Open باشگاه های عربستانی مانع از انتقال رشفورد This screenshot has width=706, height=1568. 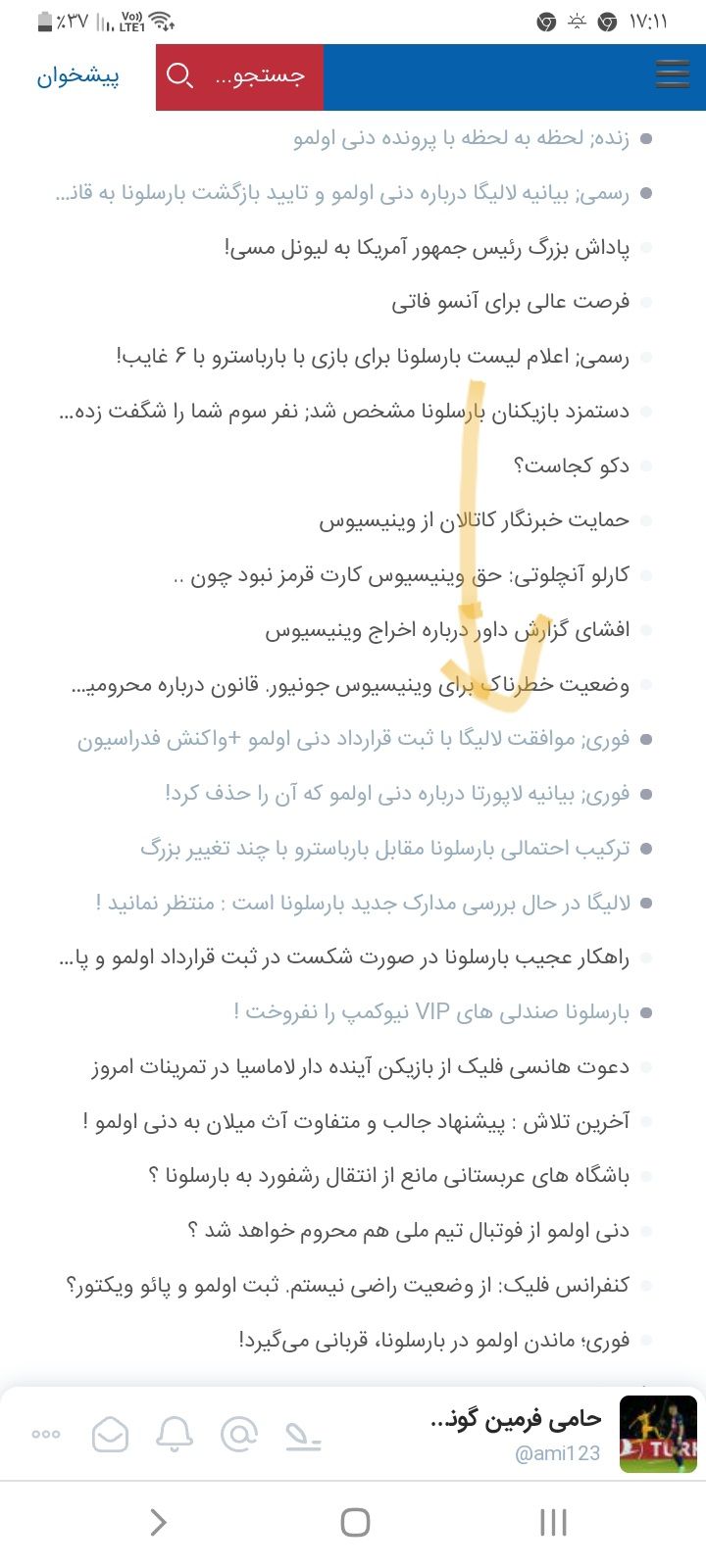point(388,1176)
